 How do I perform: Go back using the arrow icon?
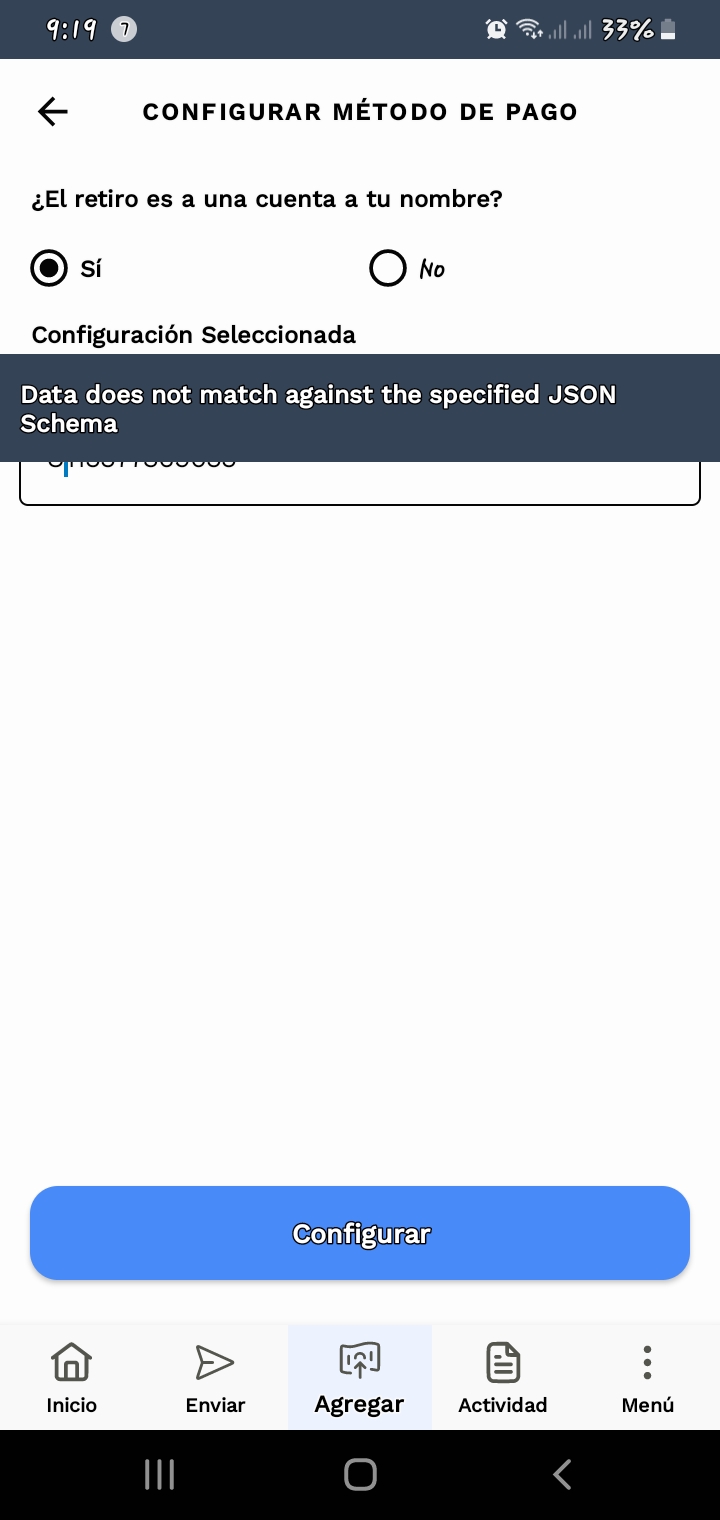53,111
